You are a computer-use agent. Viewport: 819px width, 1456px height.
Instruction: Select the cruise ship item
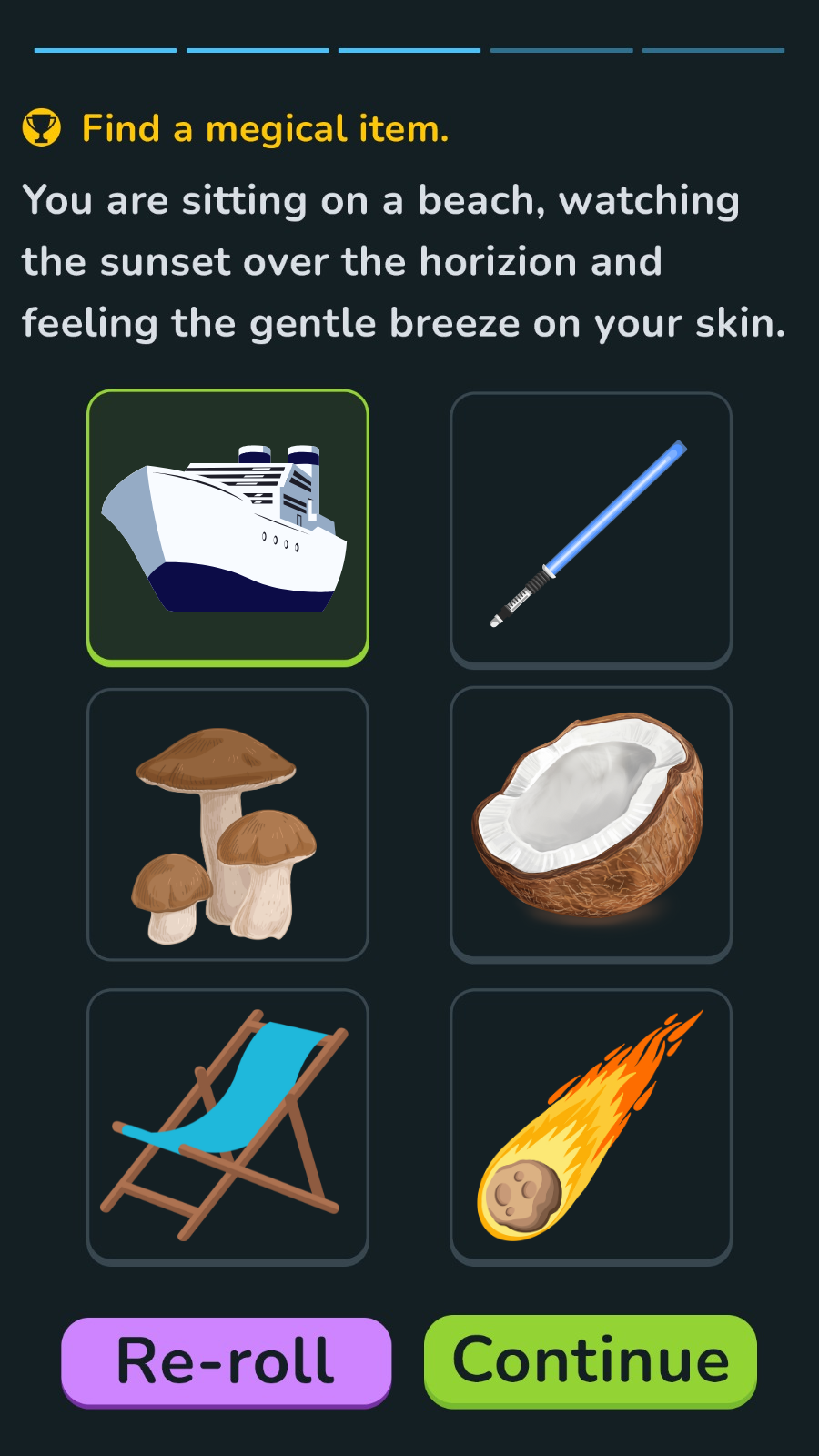pyautogui.click(x=227, y=528)
